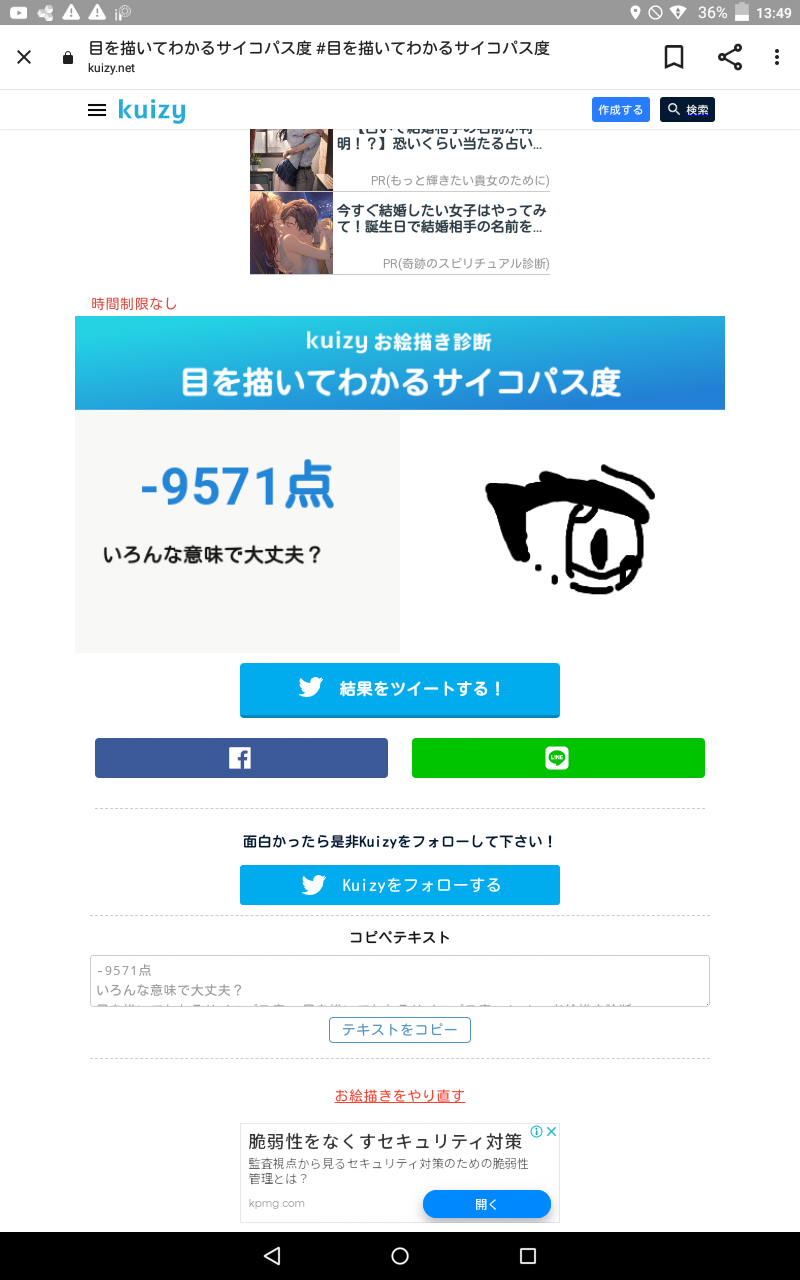Share the result on Facebook
800x1280 pixels.
[x=241, y=758]
